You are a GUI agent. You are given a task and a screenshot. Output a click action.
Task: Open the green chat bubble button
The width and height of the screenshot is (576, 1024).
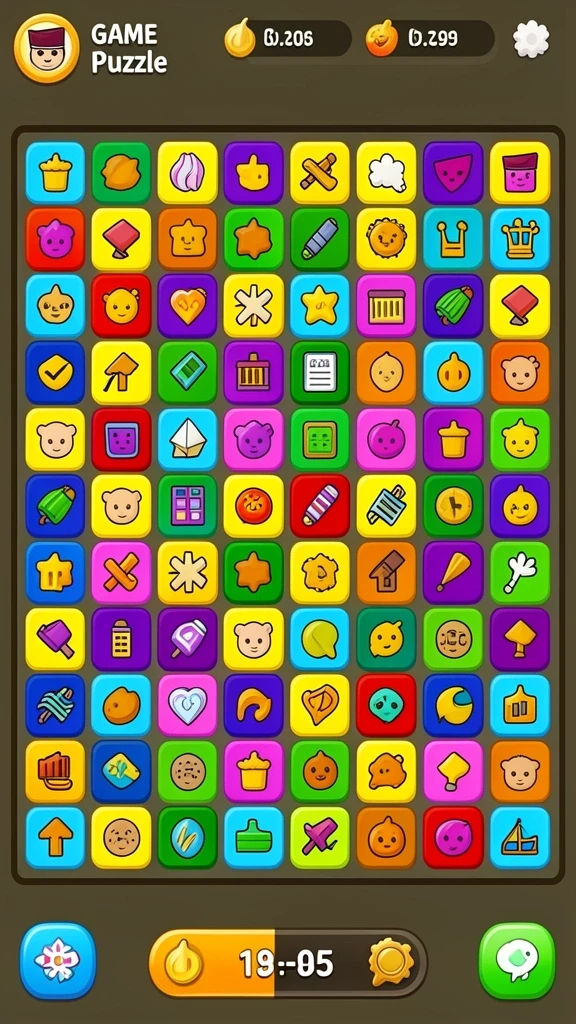tap(517, 961)
